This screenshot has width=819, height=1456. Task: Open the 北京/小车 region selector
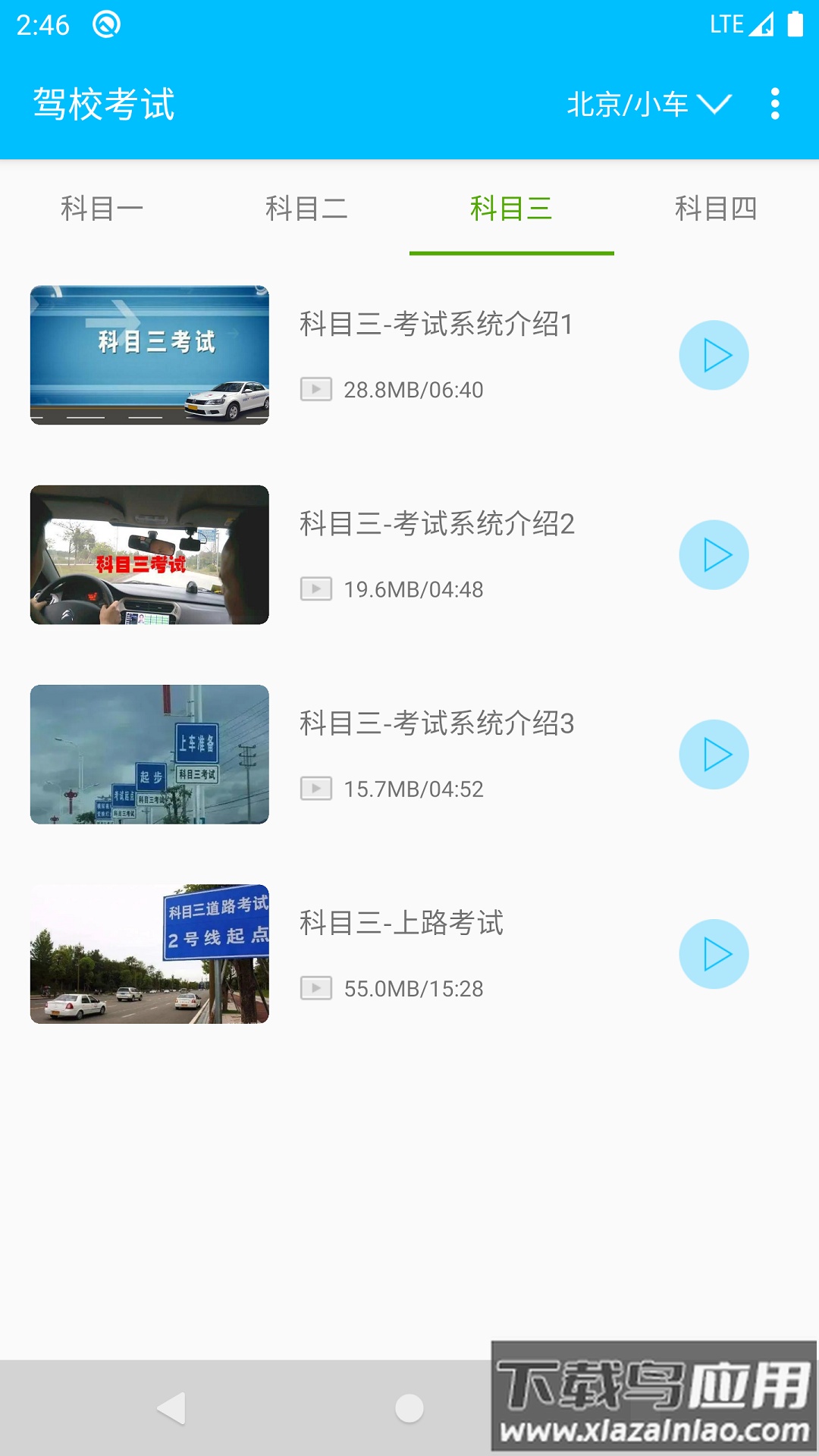point(629,104)
